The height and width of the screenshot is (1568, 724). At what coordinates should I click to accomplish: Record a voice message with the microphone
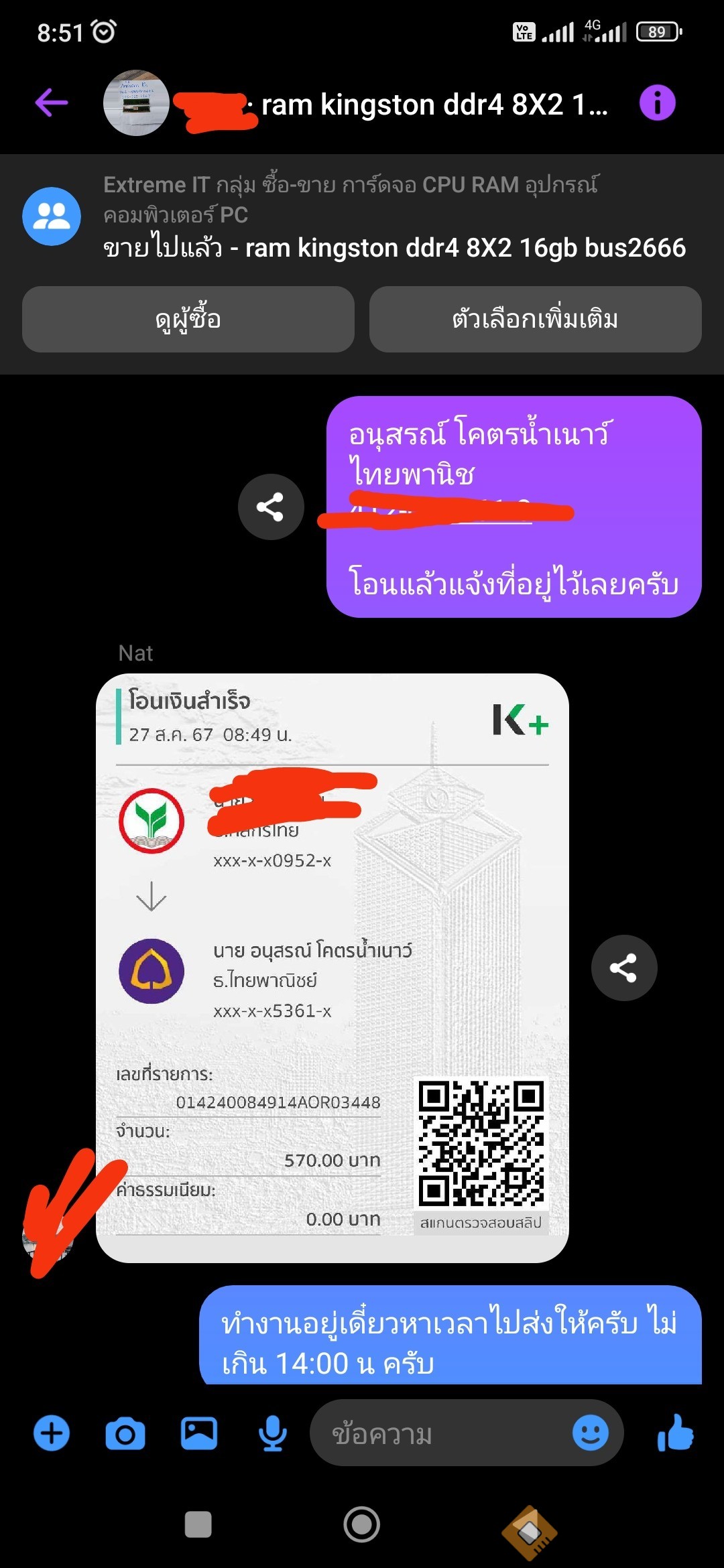click(273, 1433)
